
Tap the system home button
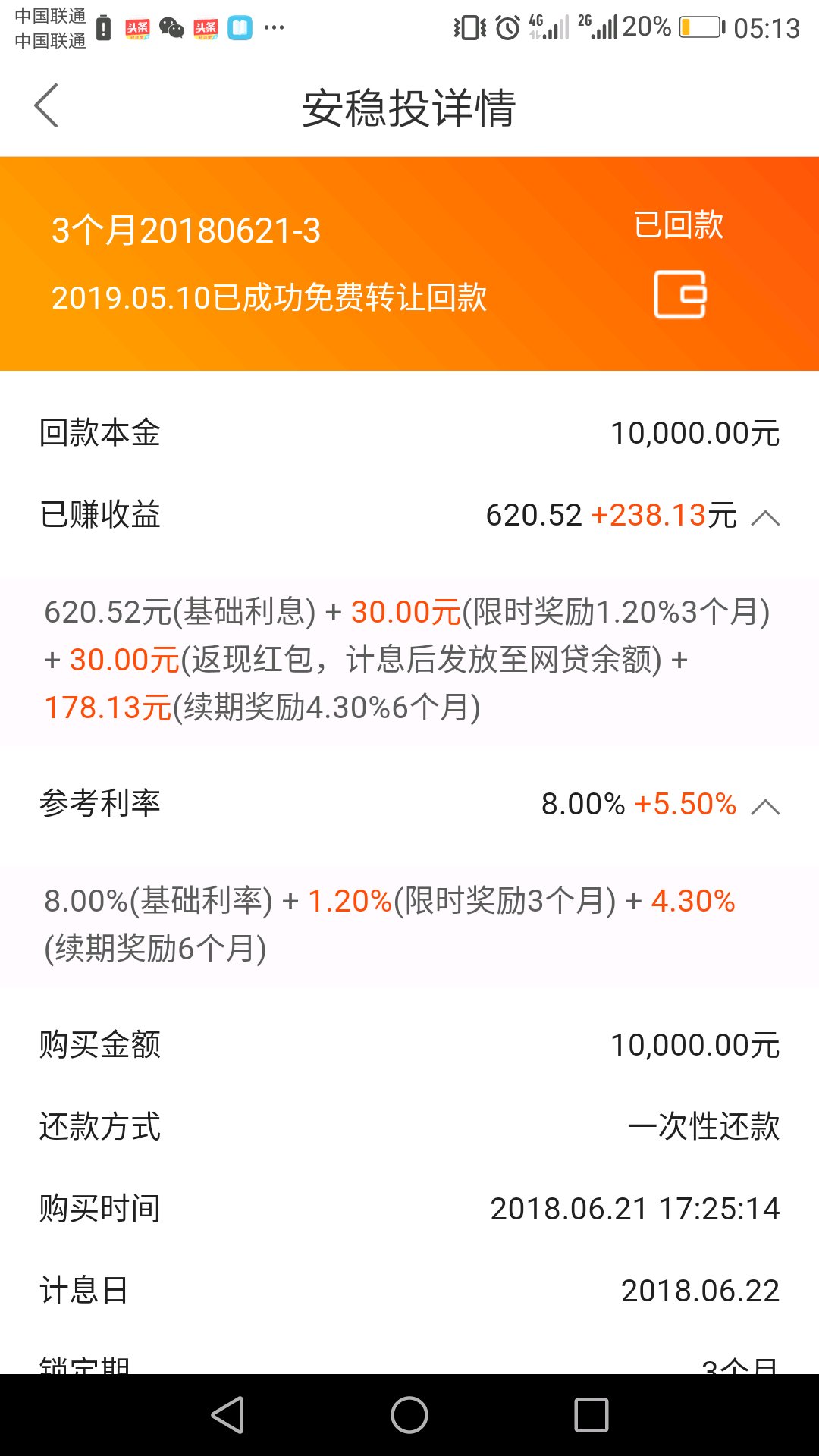tap(409, 1415)
